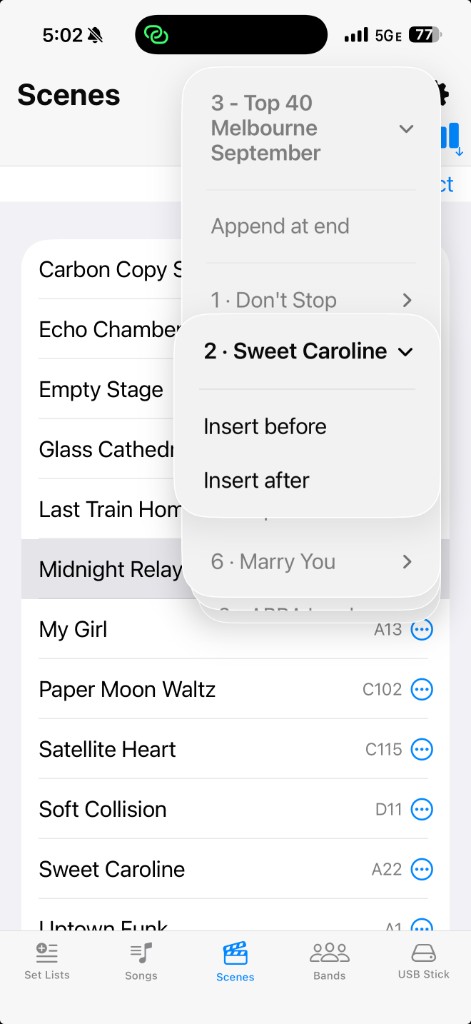Select Append at end option

tap(311, 227)
